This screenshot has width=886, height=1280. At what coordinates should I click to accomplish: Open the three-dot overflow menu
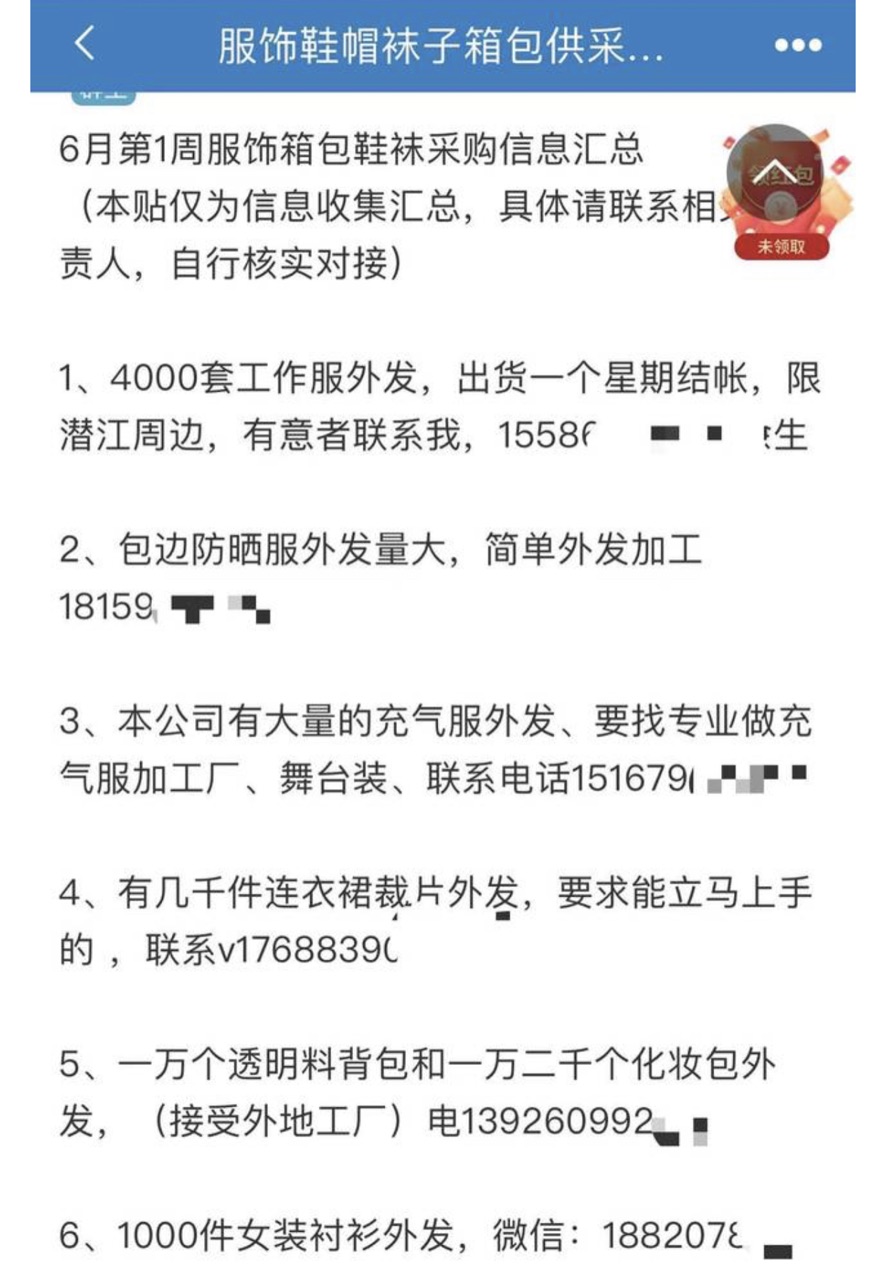[798, 46]
